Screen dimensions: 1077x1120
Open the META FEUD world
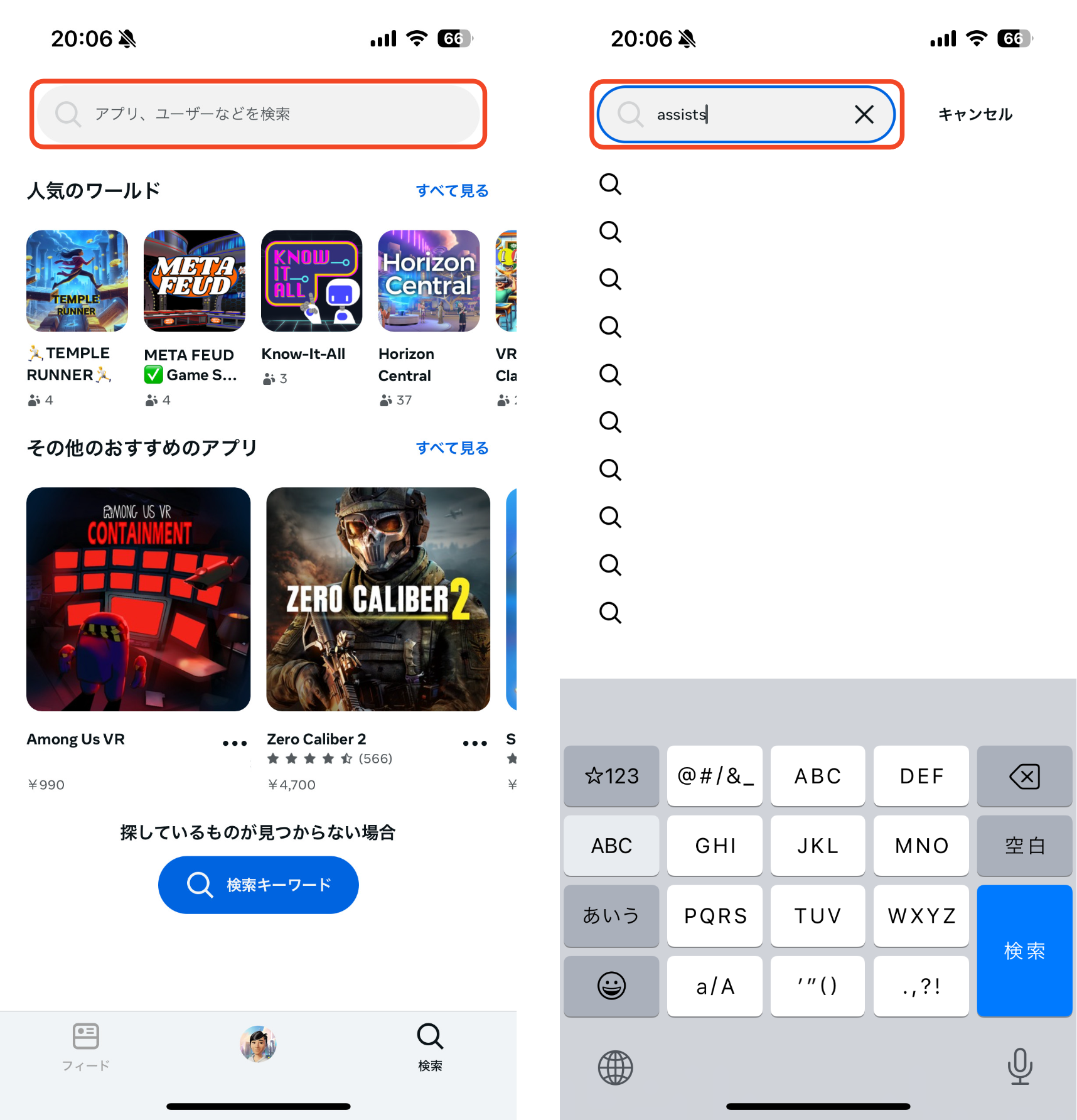(195, 281)
